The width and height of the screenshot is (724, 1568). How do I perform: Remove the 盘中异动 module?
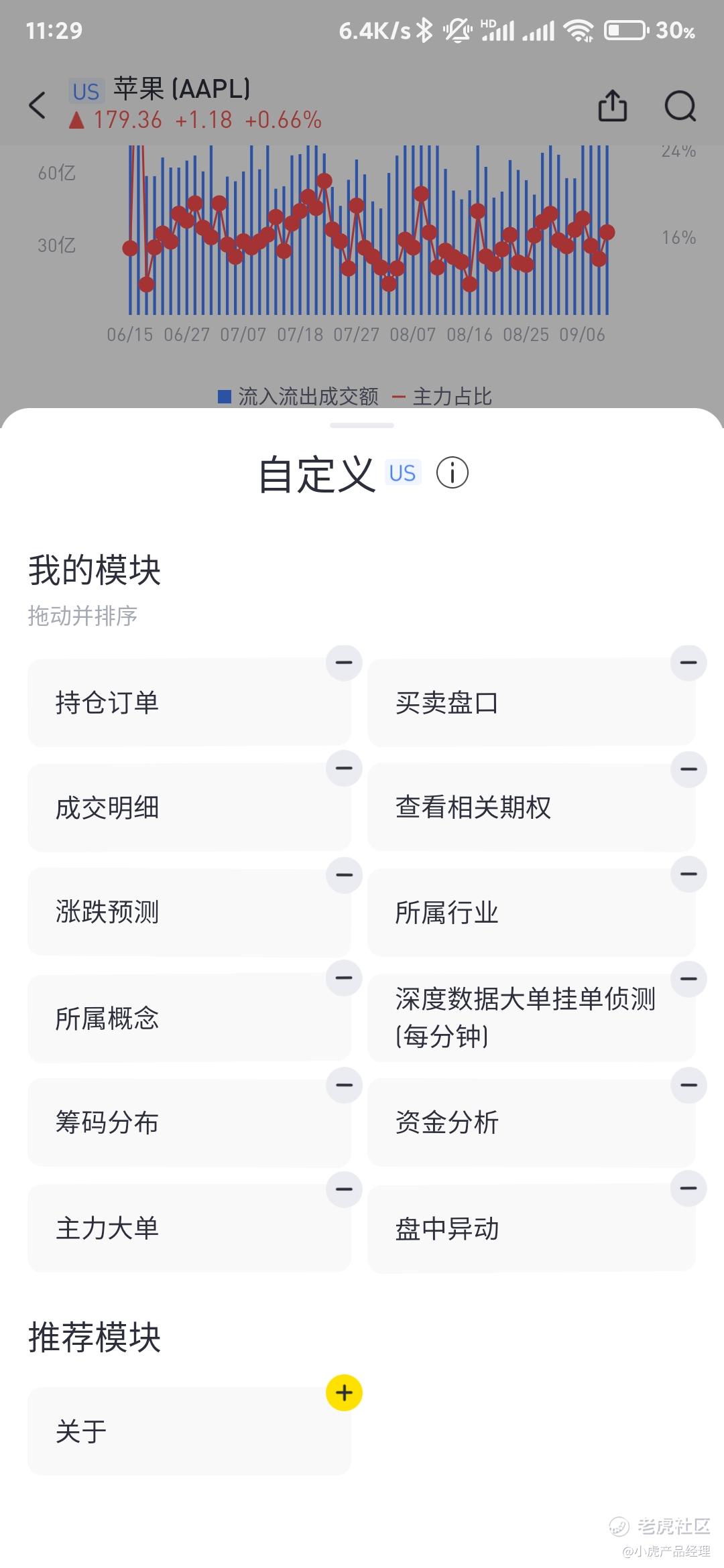point(688,1189)
